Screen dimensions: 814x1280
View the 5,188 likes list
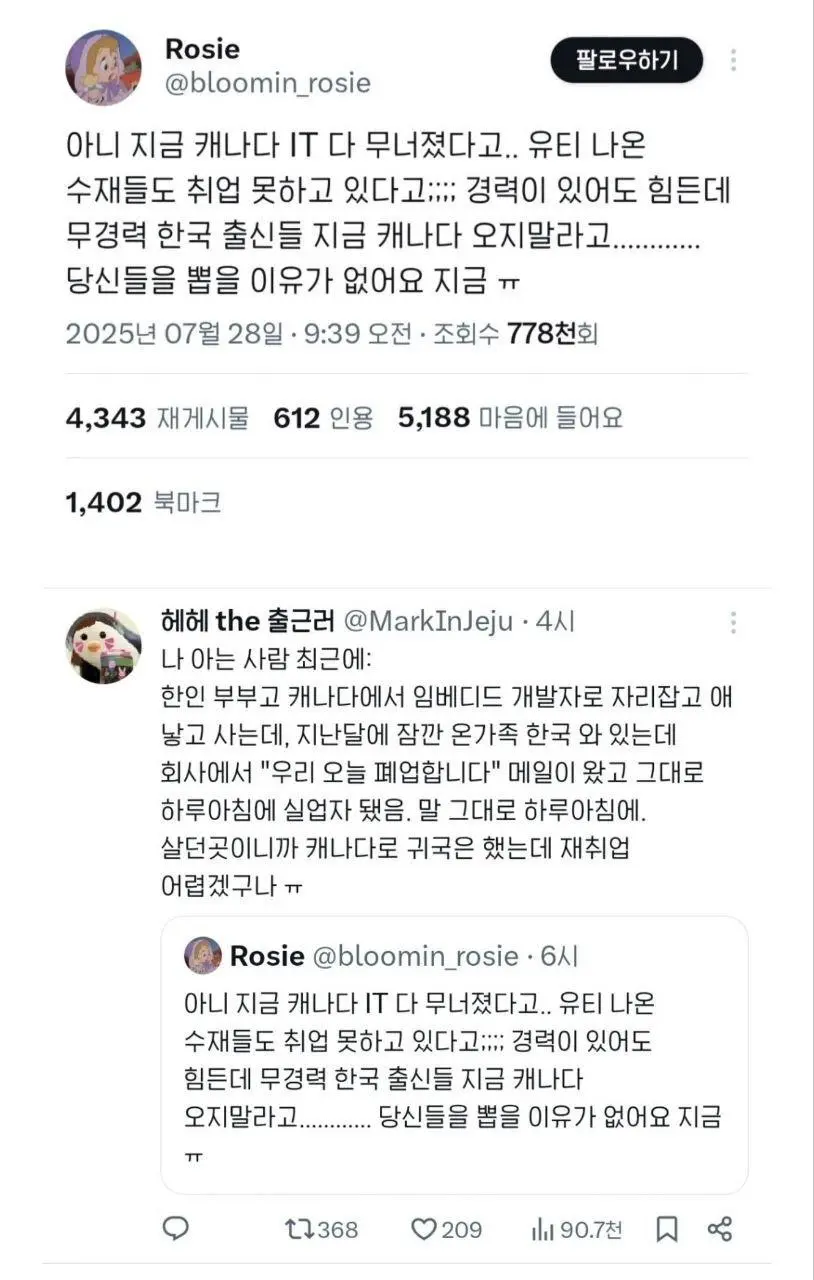[509, 417]
